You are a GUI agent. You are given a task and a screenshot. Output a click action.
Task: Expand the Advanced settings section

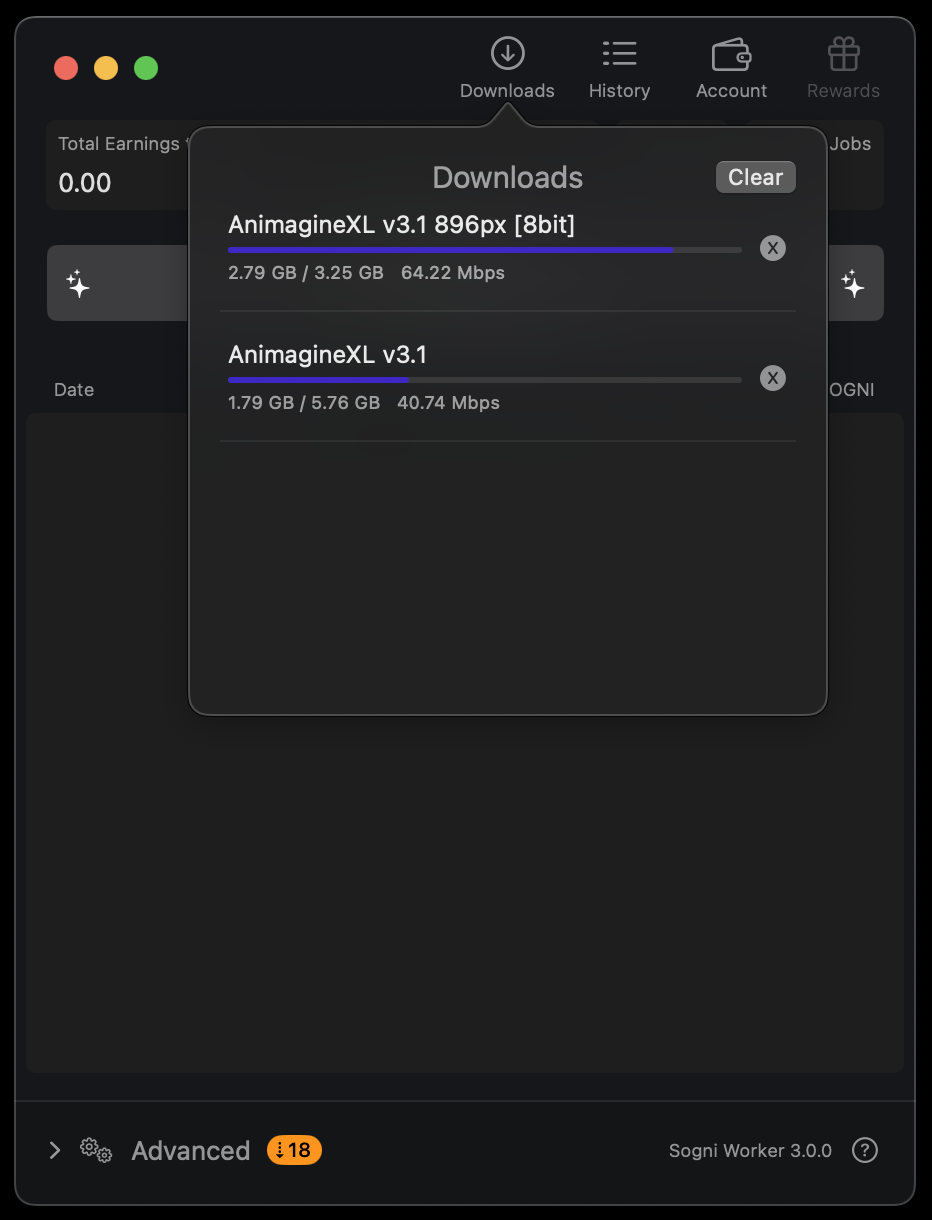click(x=55, y=1150)
